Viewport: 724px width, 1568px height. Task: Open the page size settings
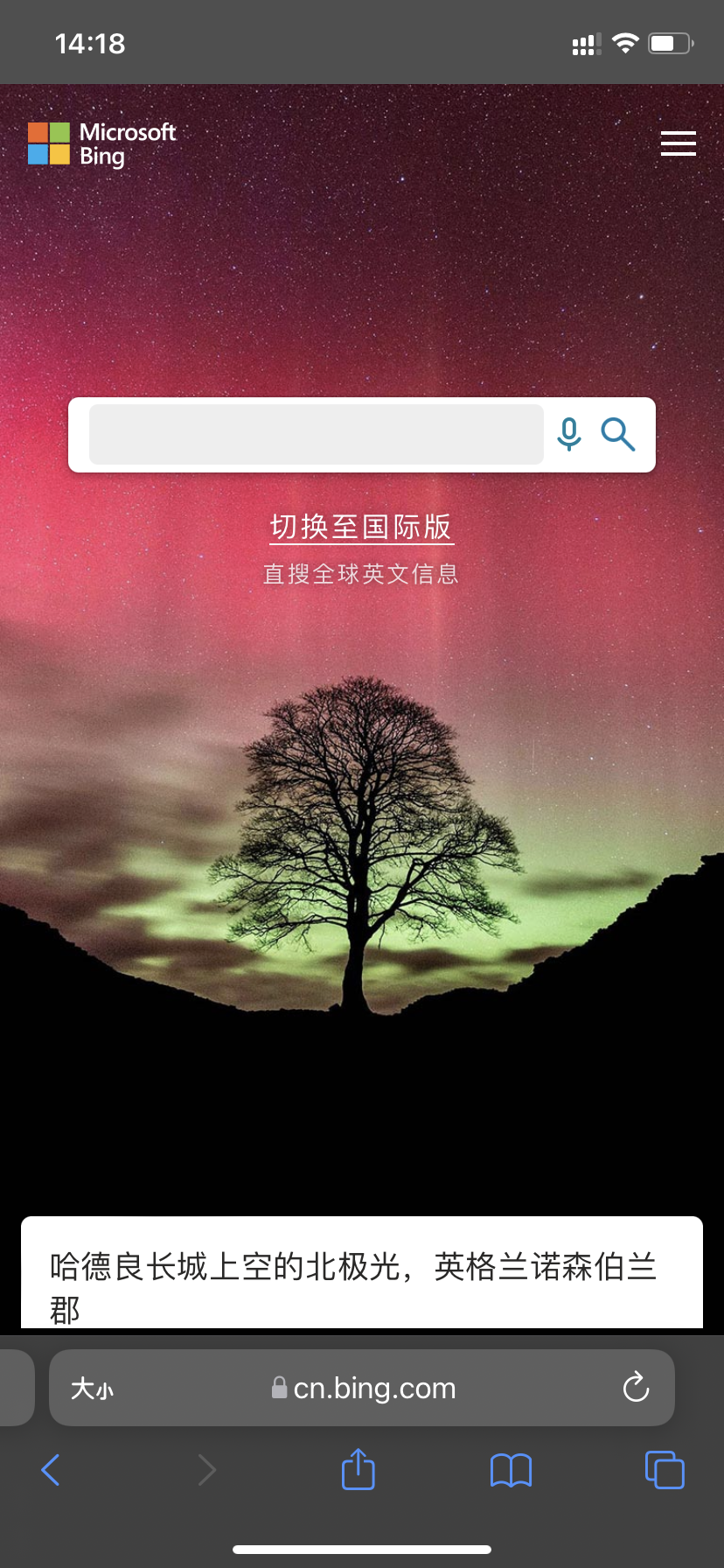[x=93, y=1389]
